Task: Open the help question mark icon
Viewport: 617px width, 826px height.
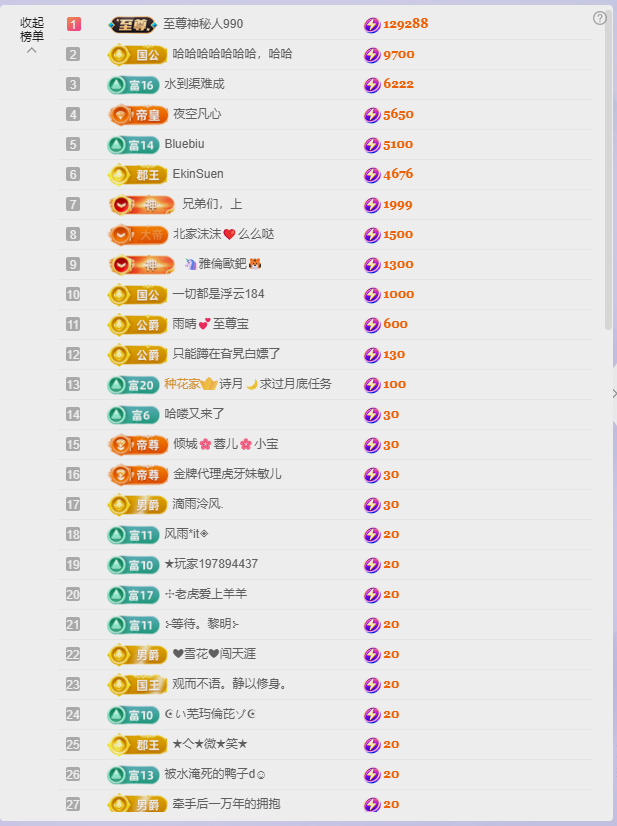Action: (600, 18)
